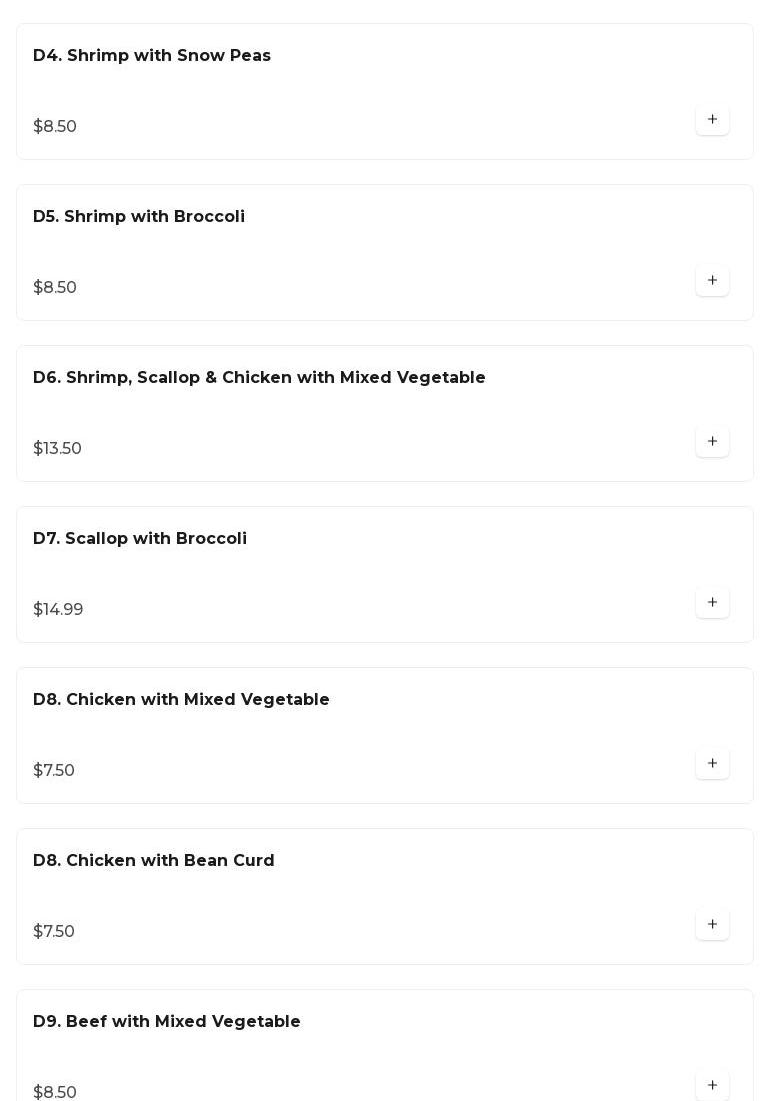Add D8. Chicken with Mixed Vegetable

pyautogui.click(x=712, y=764)
